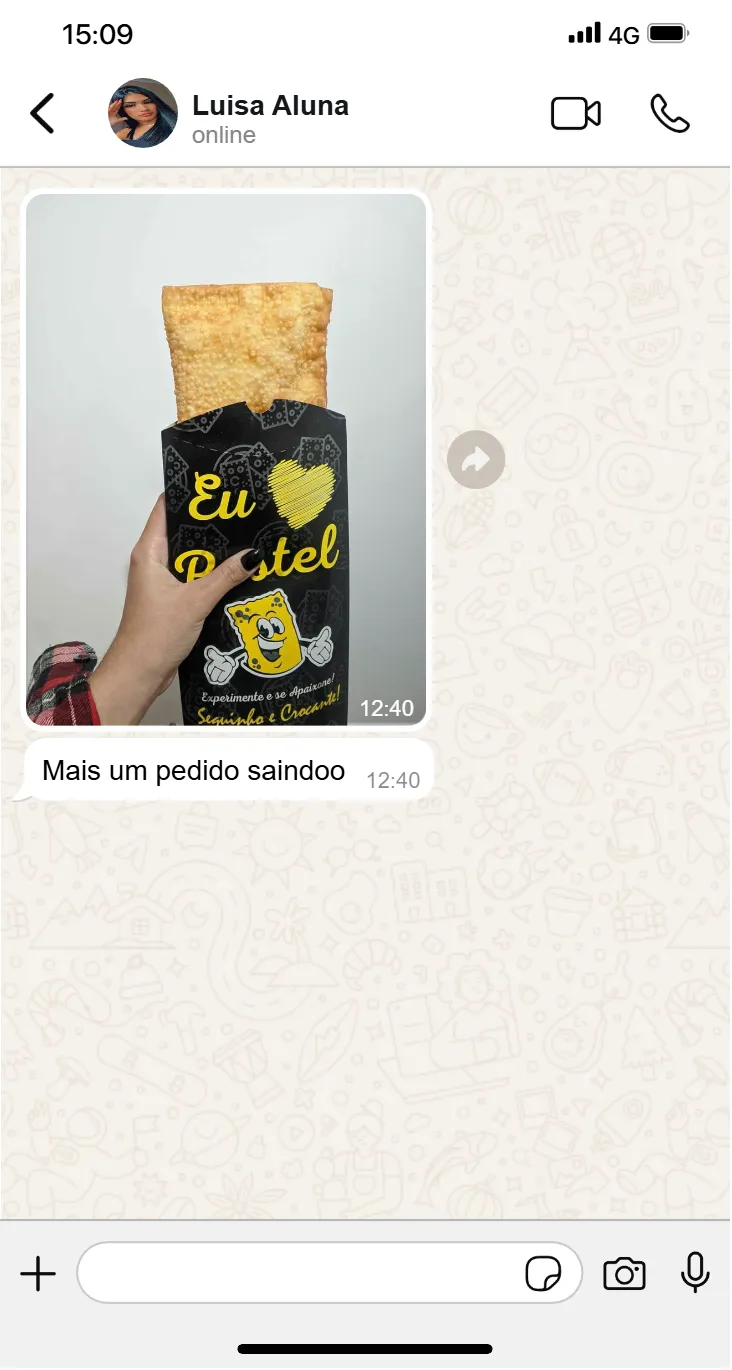Start a video call with Luisa Aluna
The height and width of the screenshot is (1370, 732).
576,114
